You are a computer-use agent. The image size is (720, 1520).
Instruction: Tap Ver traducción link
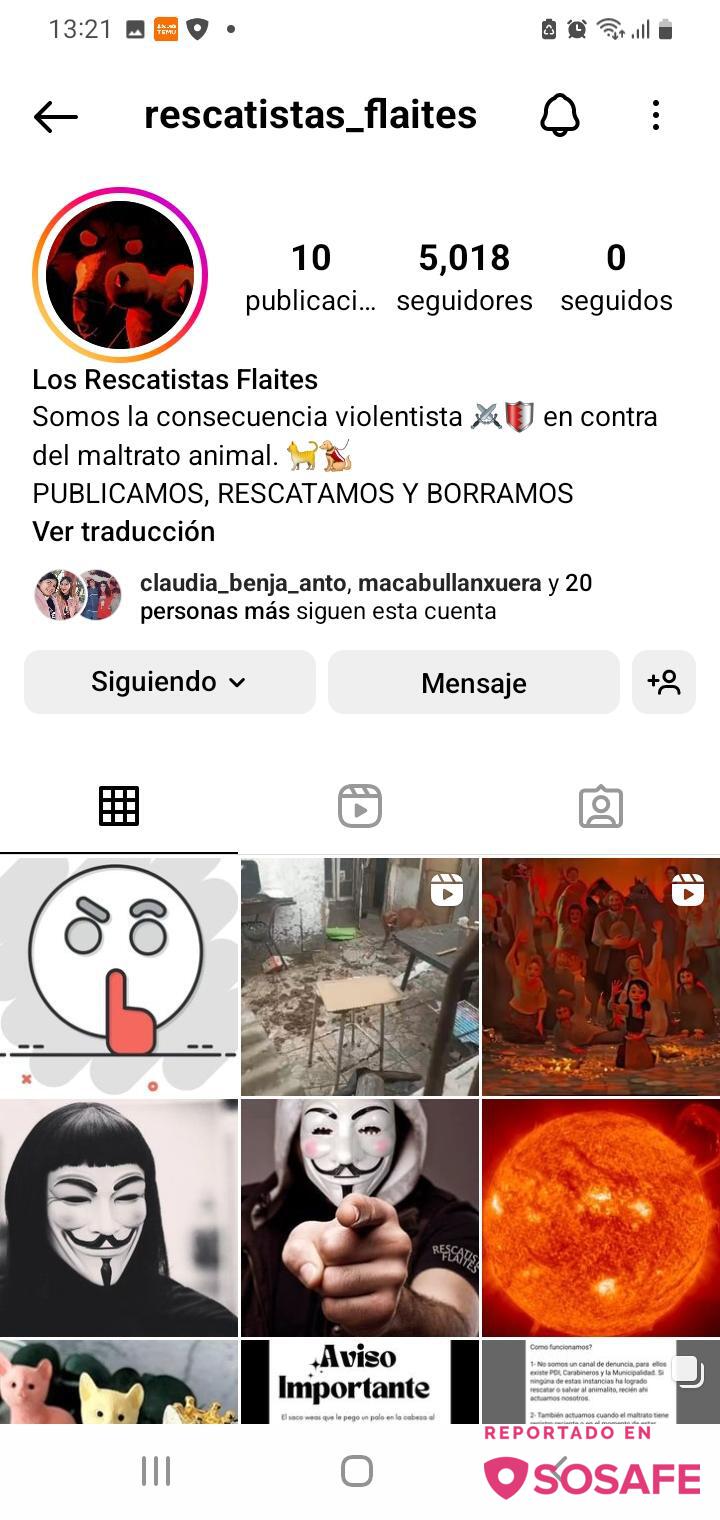click(x=123, y=531)
